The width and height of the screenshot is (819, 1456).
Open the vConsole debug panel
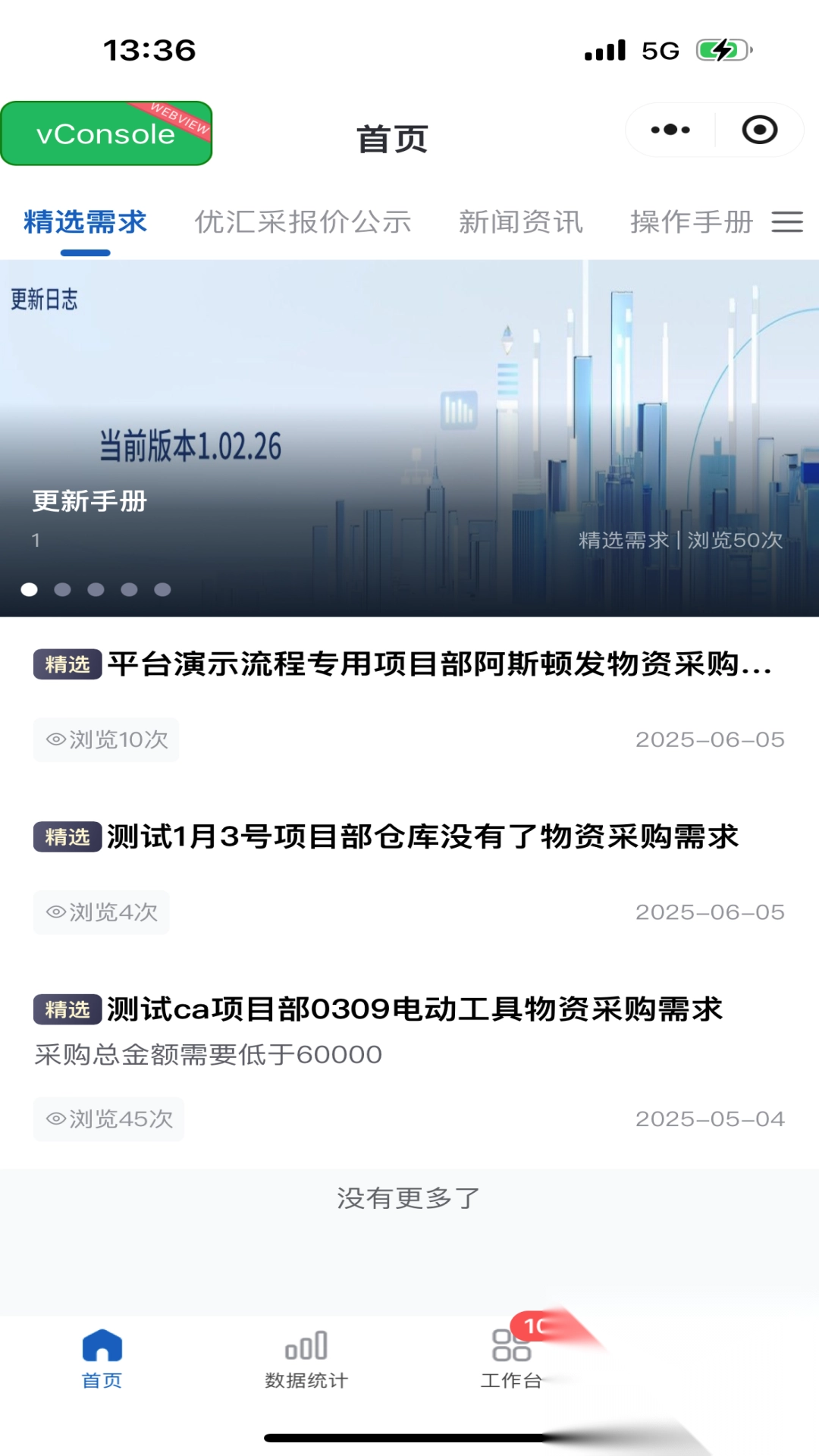point(105,133)
